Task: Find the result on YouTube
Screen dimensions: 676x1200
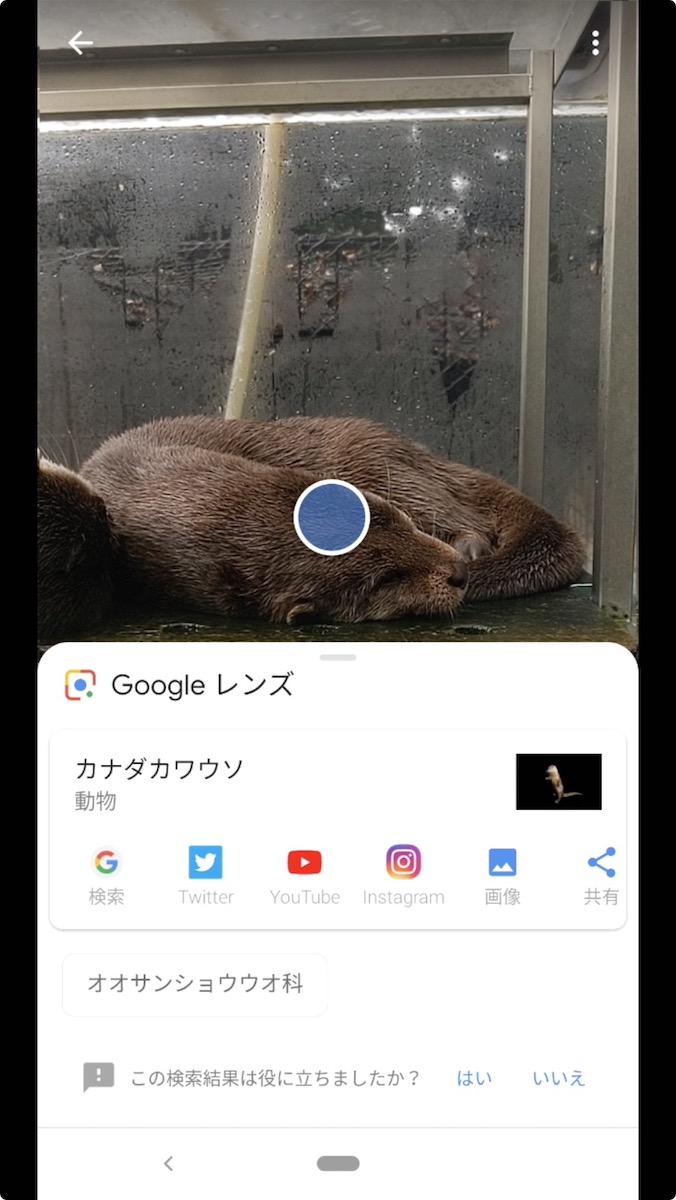Action: point(304,875)
